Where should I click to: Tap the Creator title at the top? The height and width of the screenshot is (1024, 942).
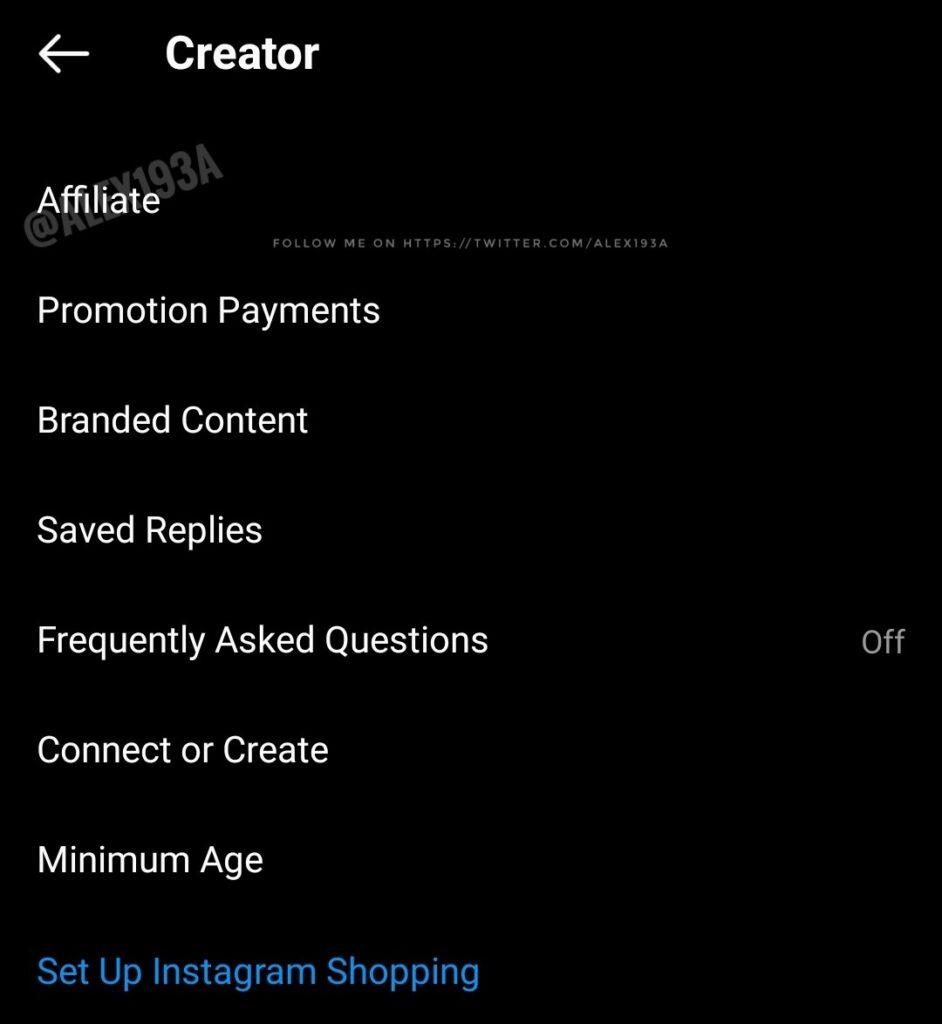(x=241, y=53)
